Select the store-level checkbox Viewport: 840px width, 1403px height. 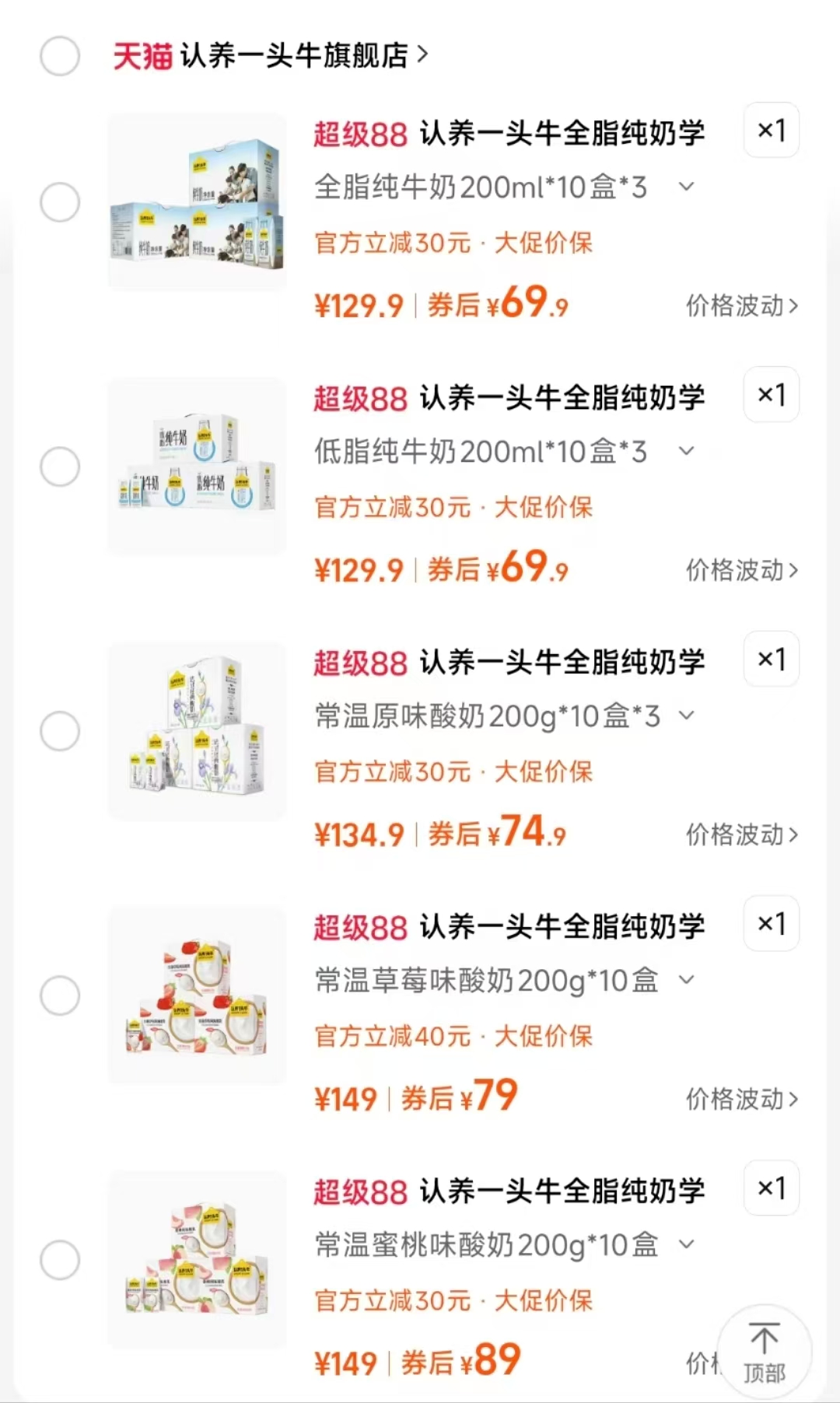[61, 55]
